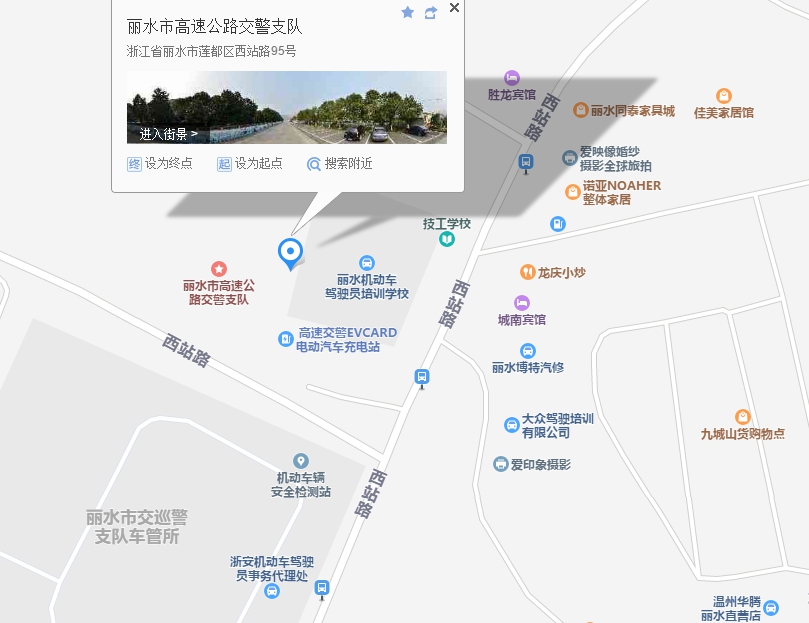Open 丽水同泰家具城 store marker
The height and width of the screenshot is (623, 809).
580,110
